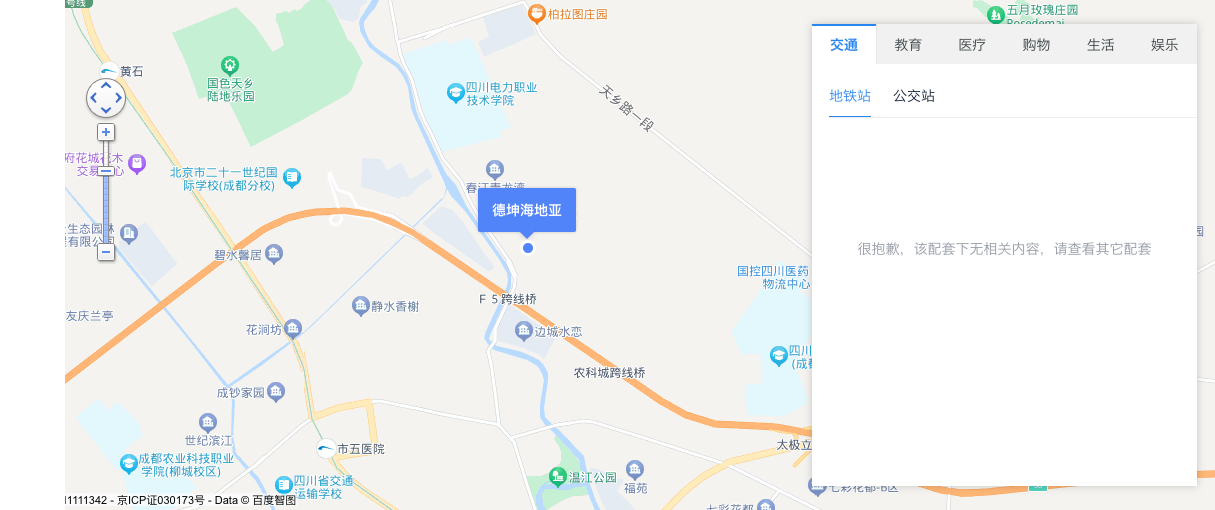1215x510 pixels.
Task: Zoom in the map with plus button
Action: point(106,132)
